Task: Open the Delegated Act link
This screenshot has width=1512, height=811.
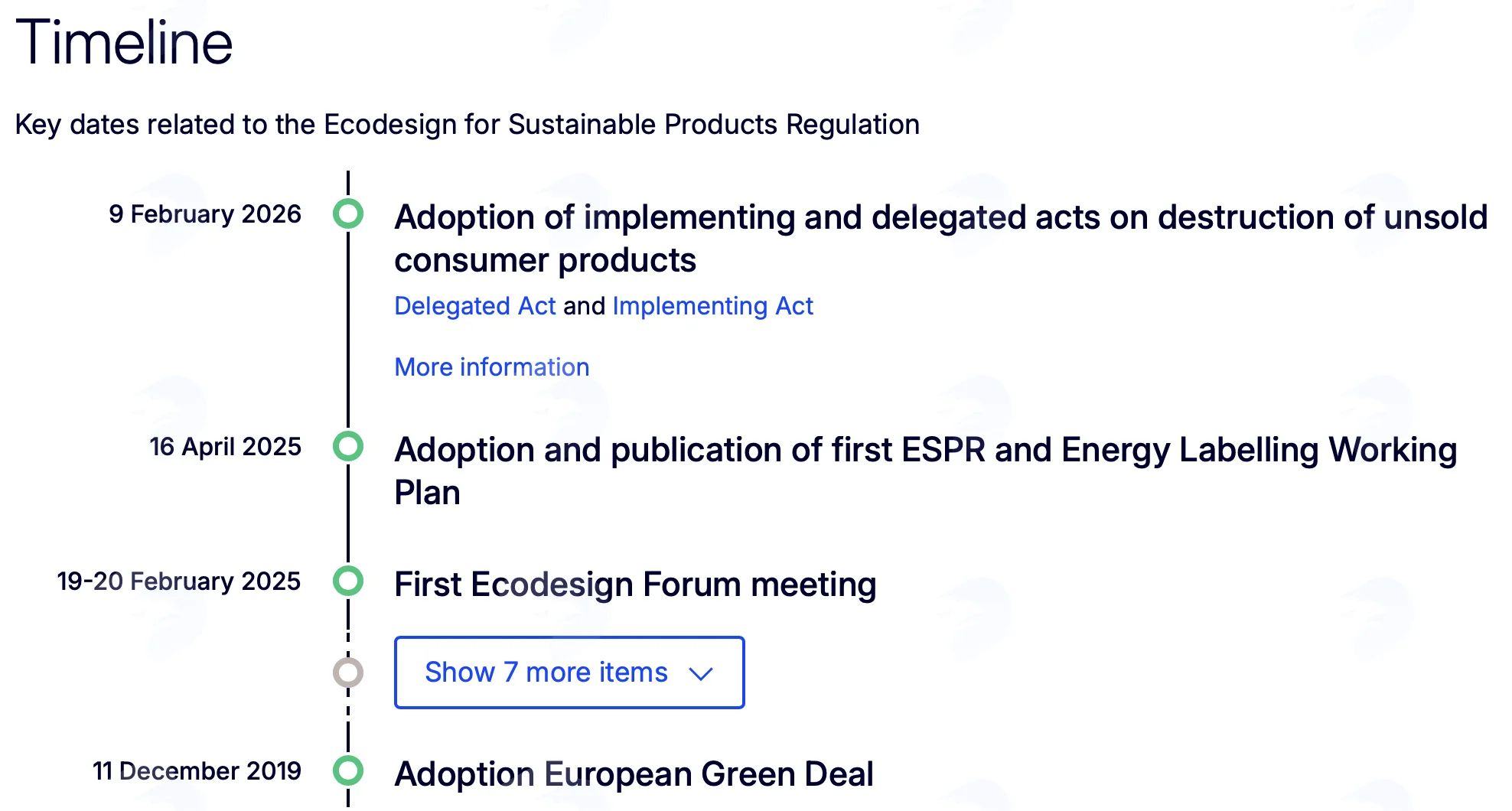Action: (x=474, y=306)
